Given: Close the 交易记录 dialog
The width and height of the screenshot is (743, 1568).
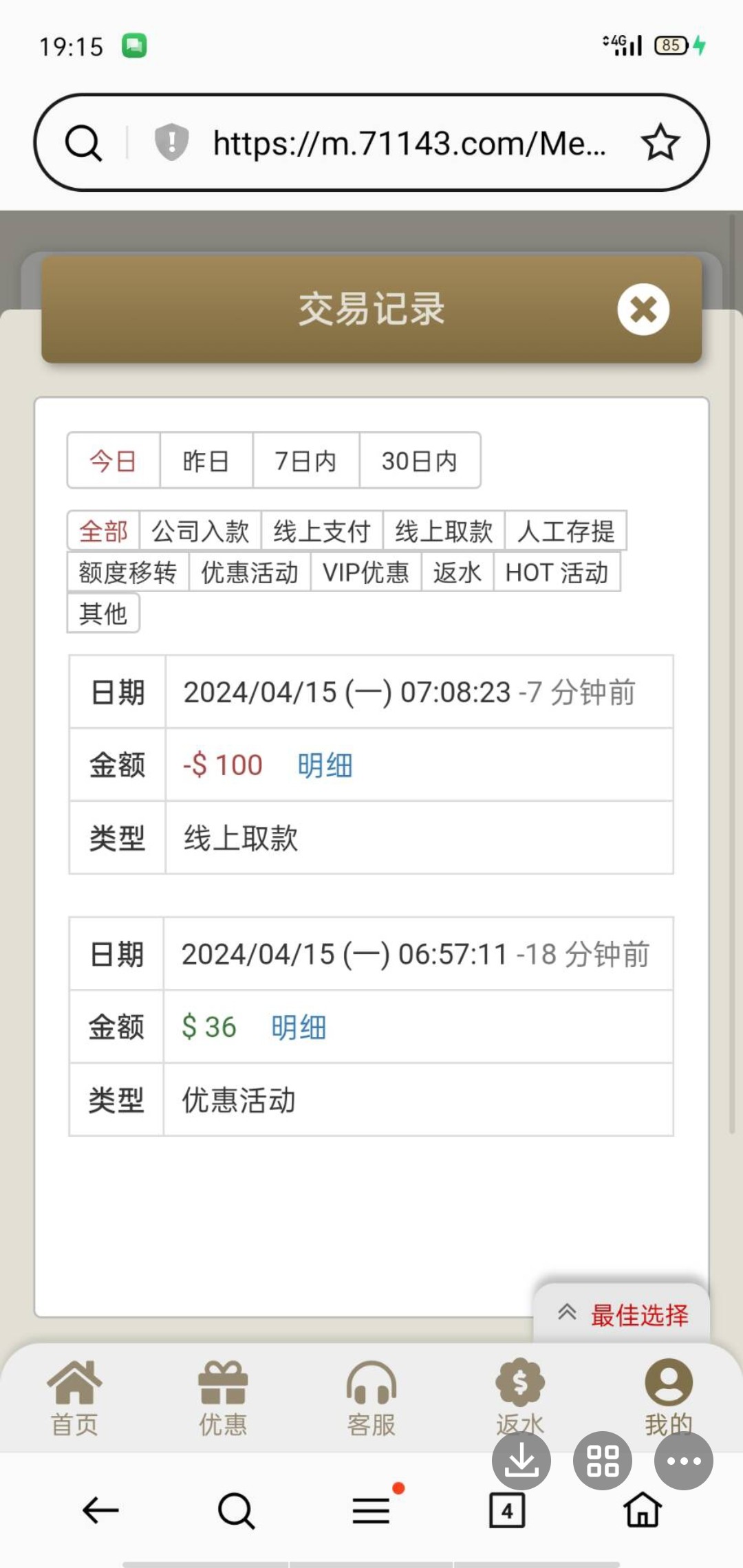Looking at the screenshot, I should coord(643,309).
